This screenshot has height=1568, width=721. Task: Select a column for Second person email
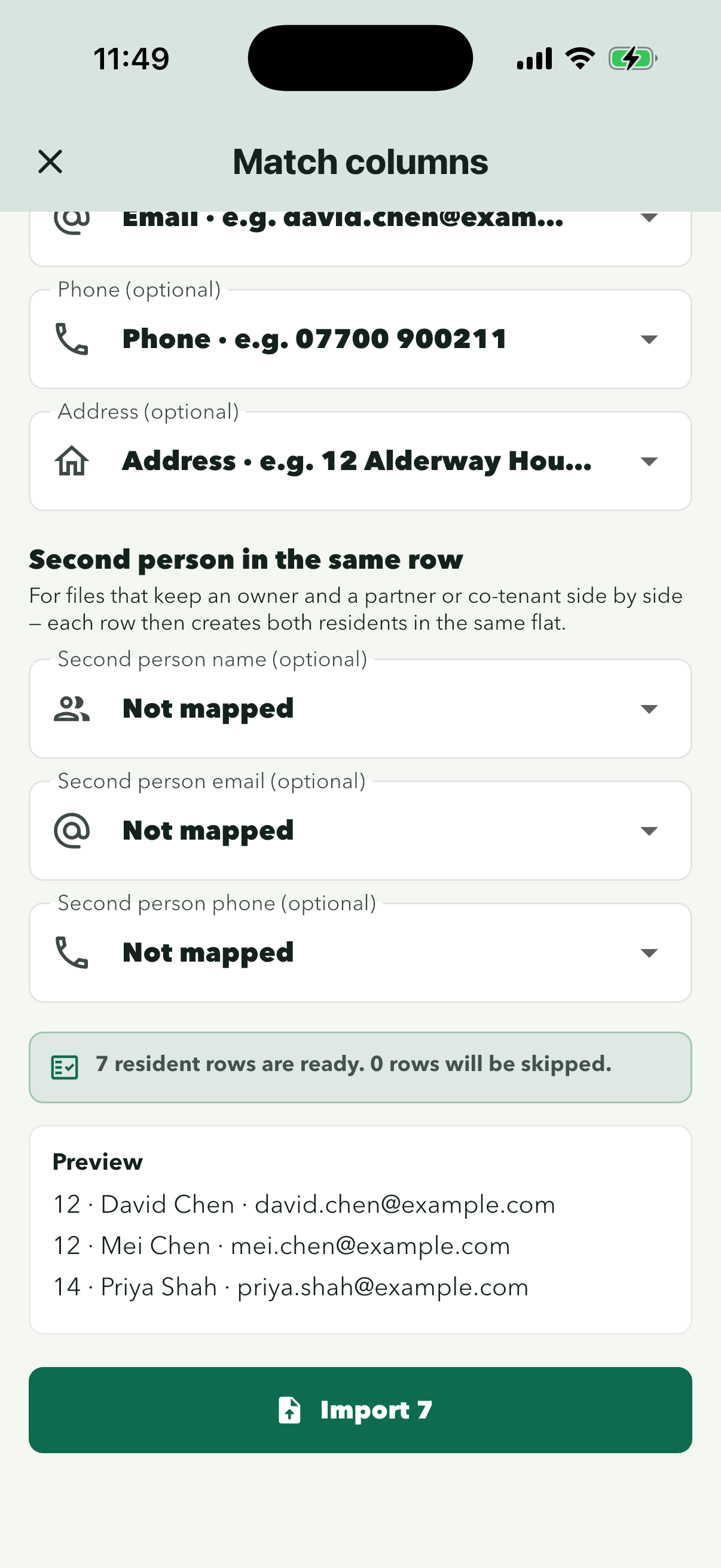360,830
